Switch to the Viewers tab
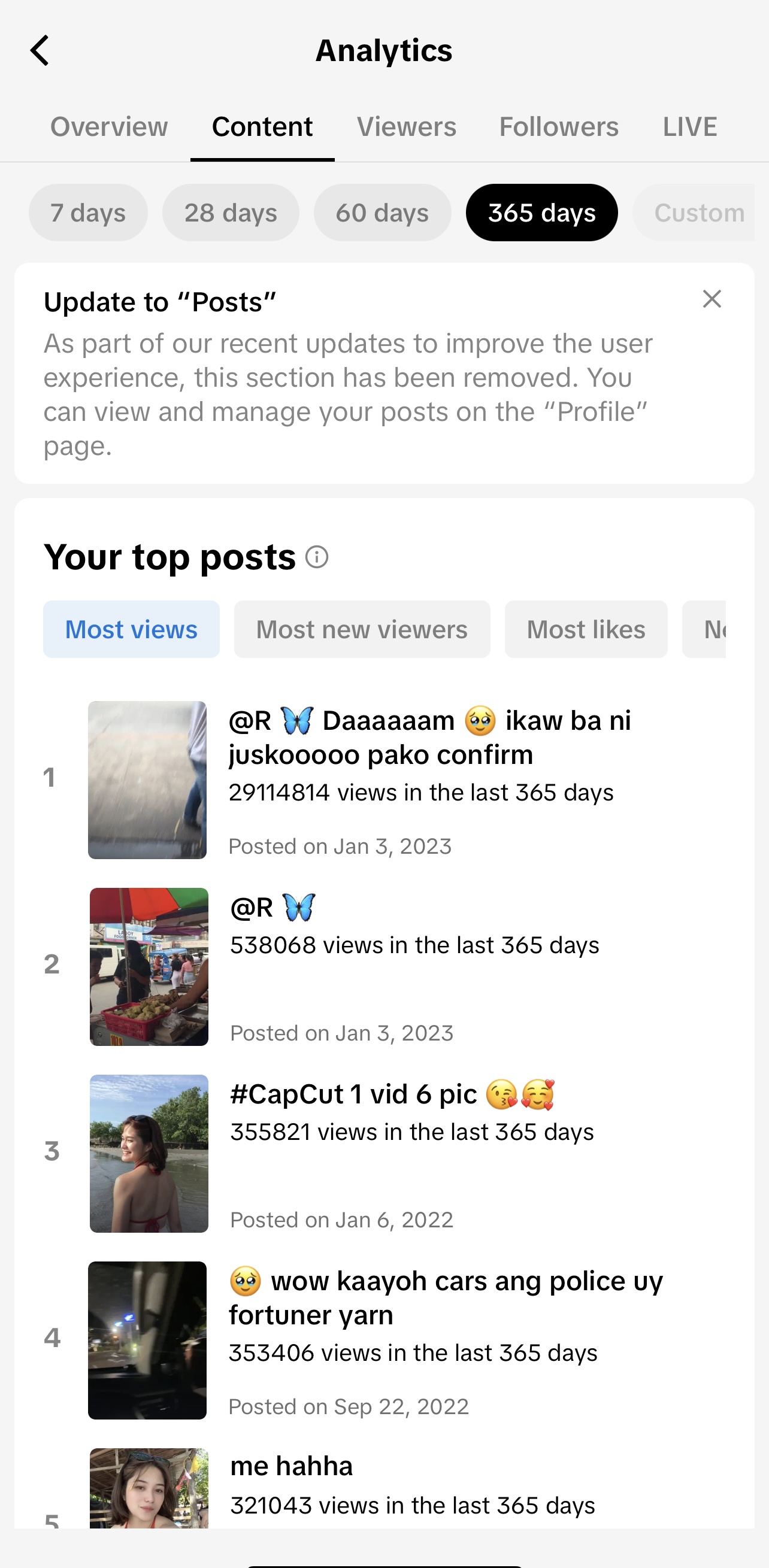 406,126
